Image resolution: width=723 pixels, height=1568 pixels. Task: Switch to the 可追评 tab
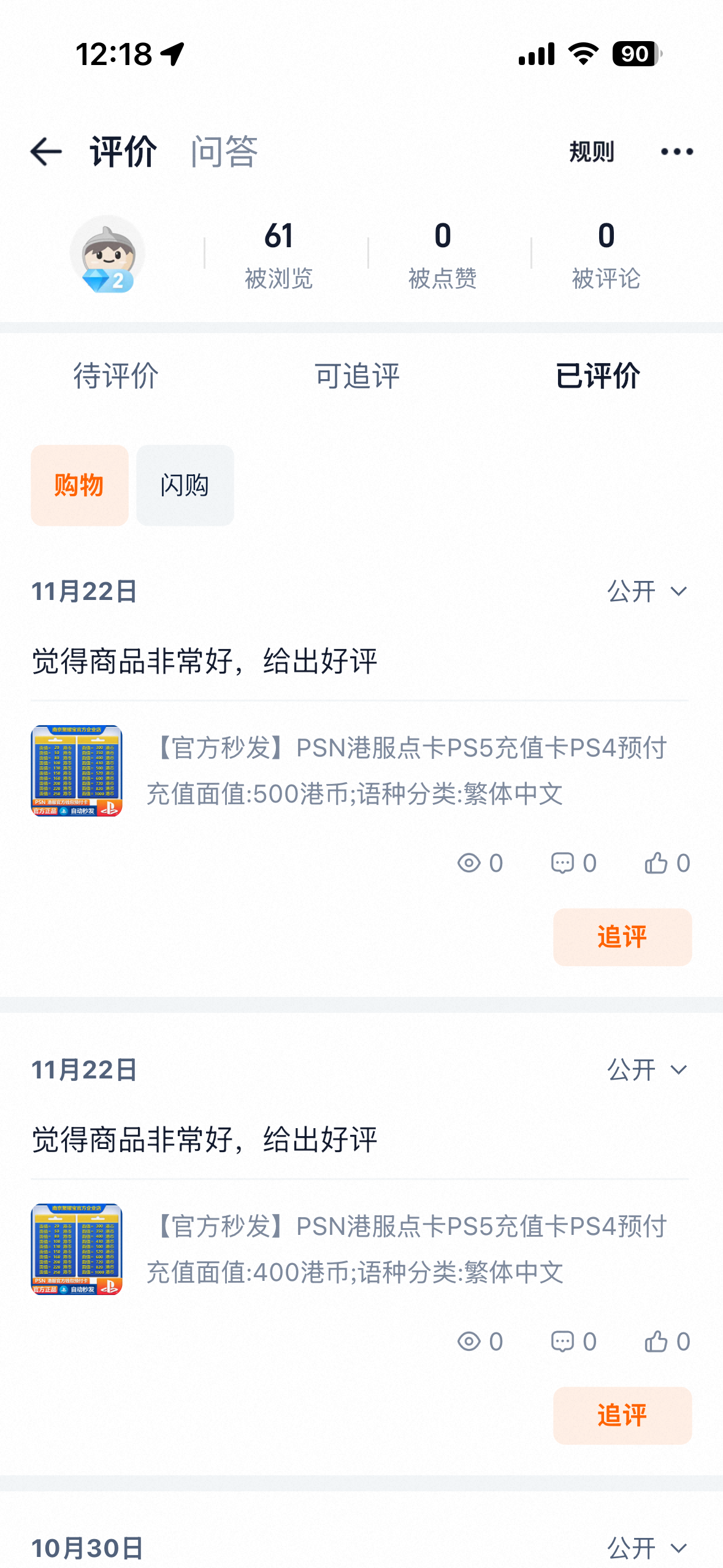(x=358, y=375)
